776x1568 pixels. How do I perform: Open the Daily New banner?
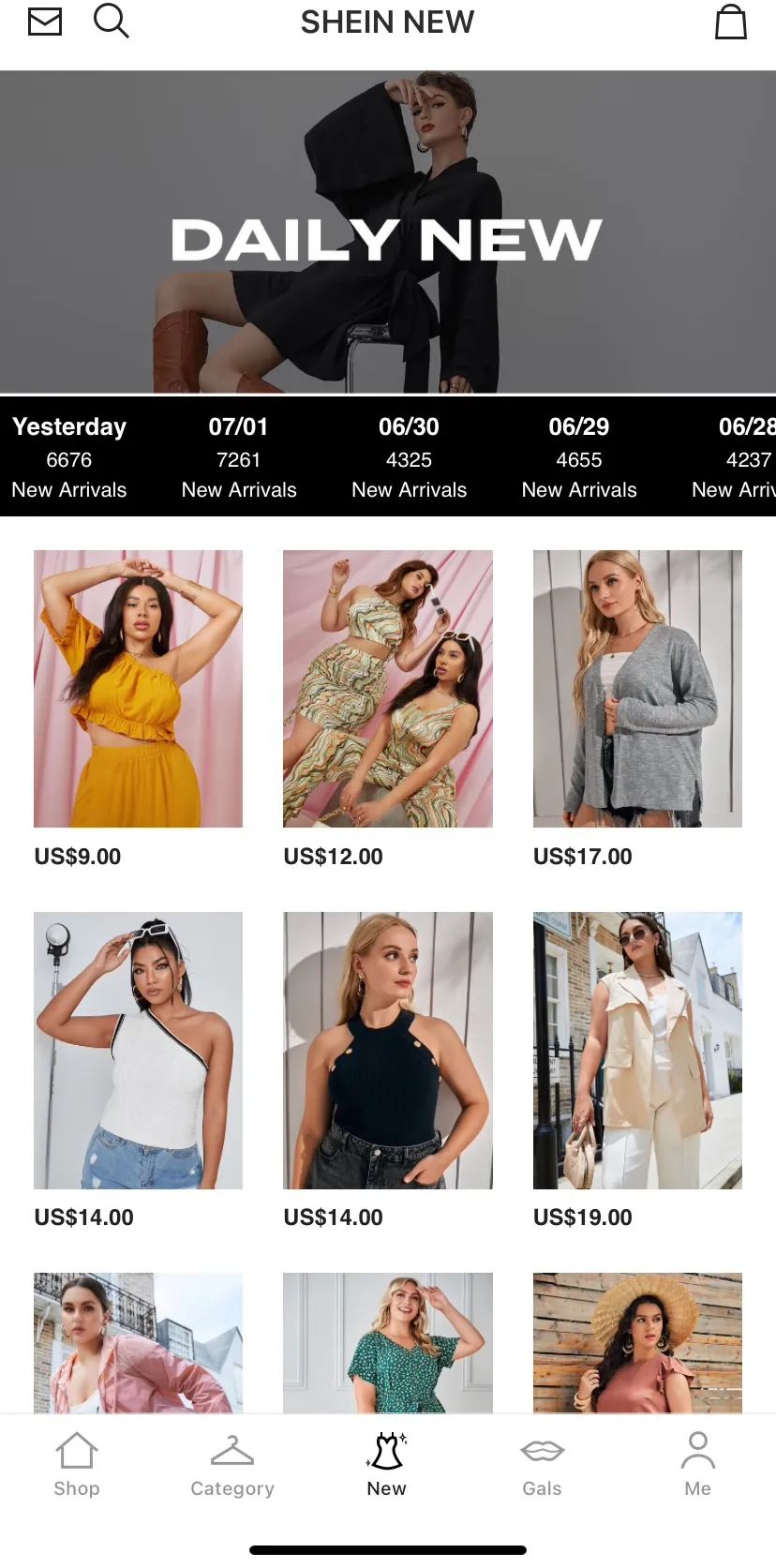[387, 232]
